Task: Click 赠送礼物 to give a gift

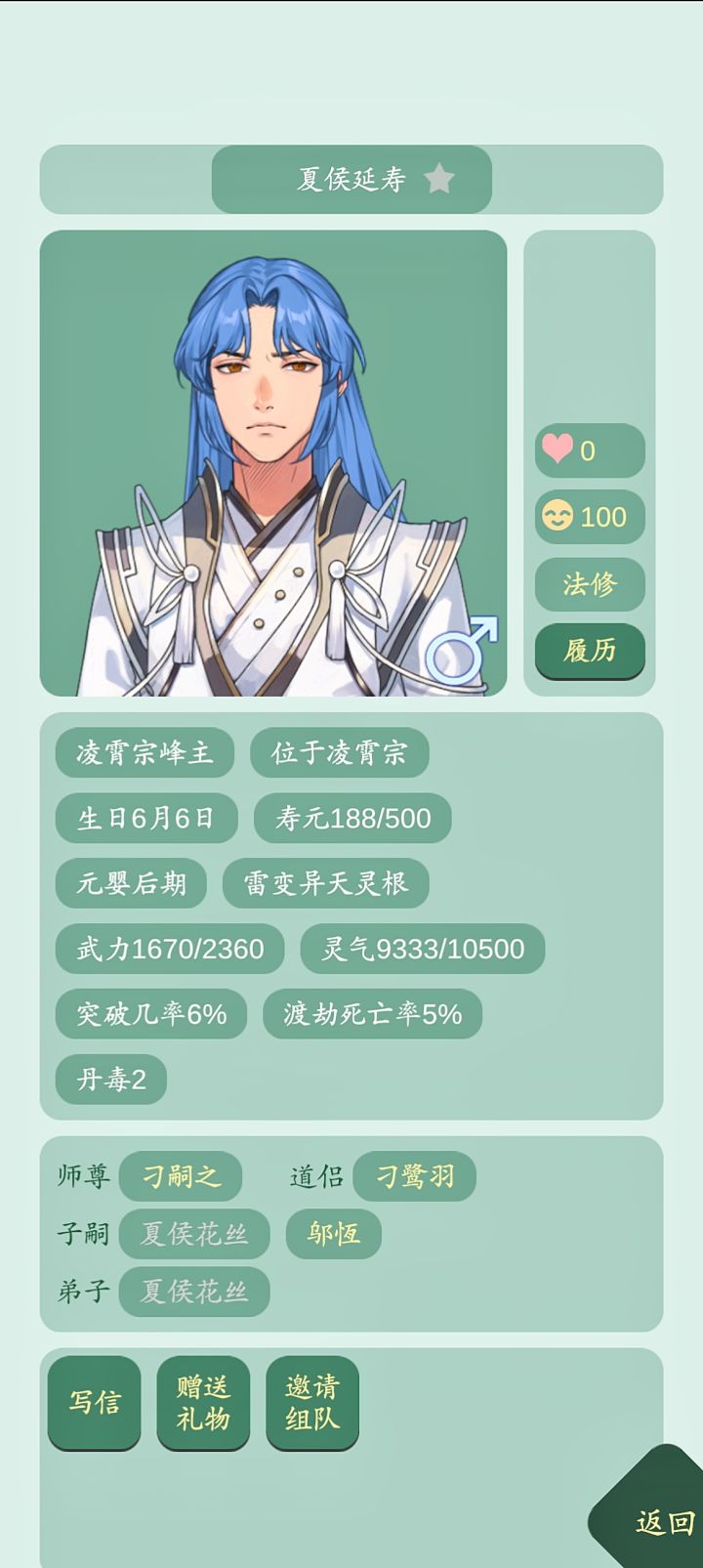Action: [x=202, y=1402]
